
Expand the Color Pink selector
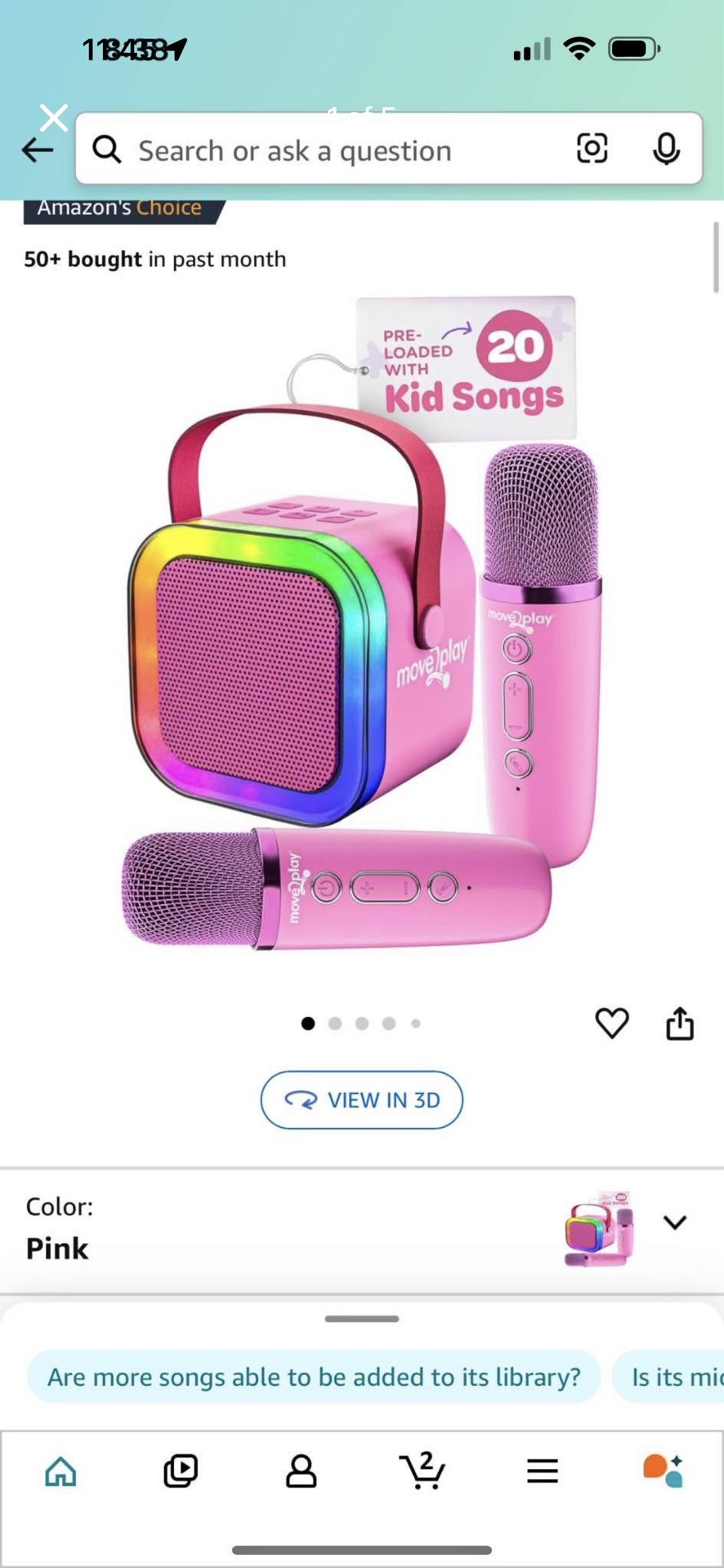[x=674, y=1223]
